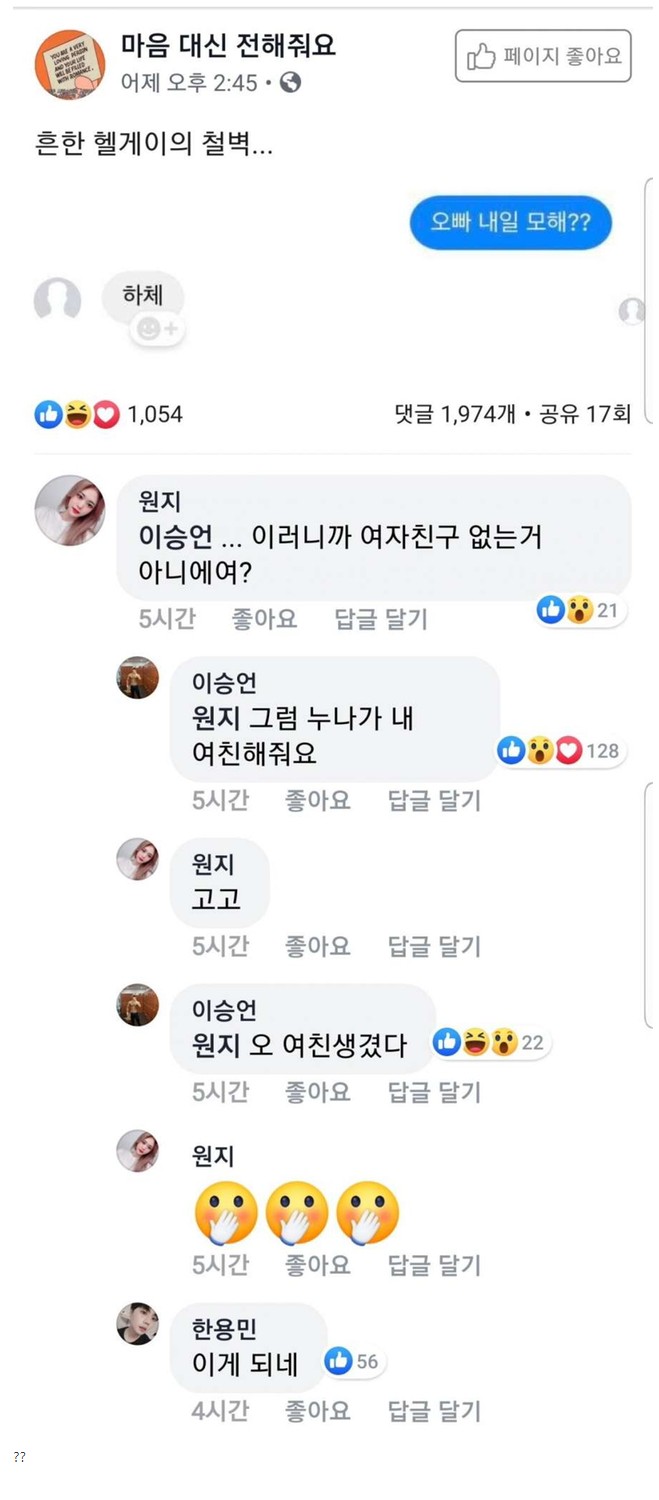View reactions on 이승언's 누나가 내 여친해줘요 comment
This screenshot has width=659, height=1500.
click(561, 751)
